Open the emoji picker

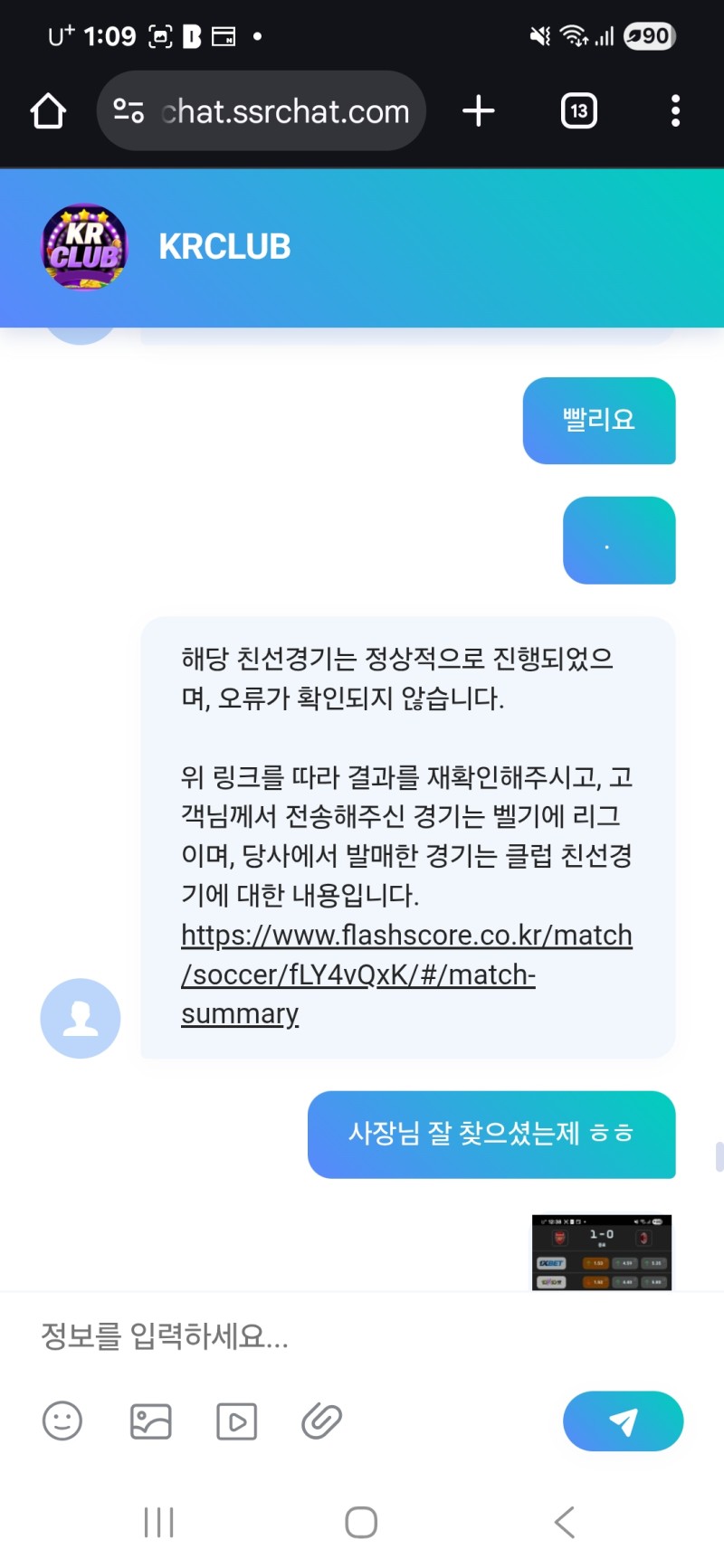tap(62, 1421)
